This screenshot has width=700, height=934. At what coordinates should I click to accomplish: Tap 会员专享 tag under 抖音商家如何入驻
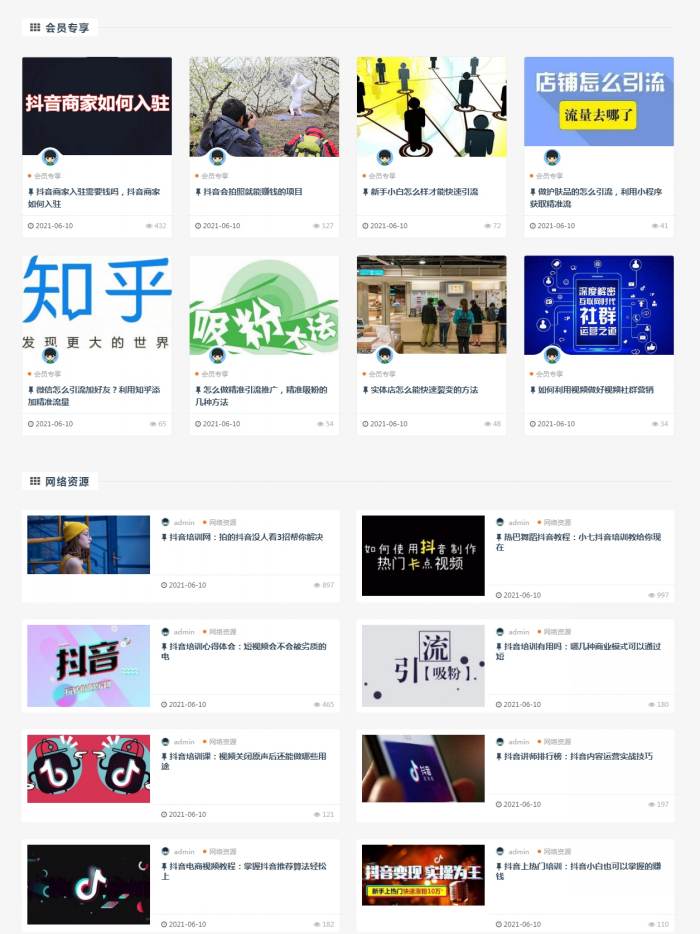[x=47, y=176]
